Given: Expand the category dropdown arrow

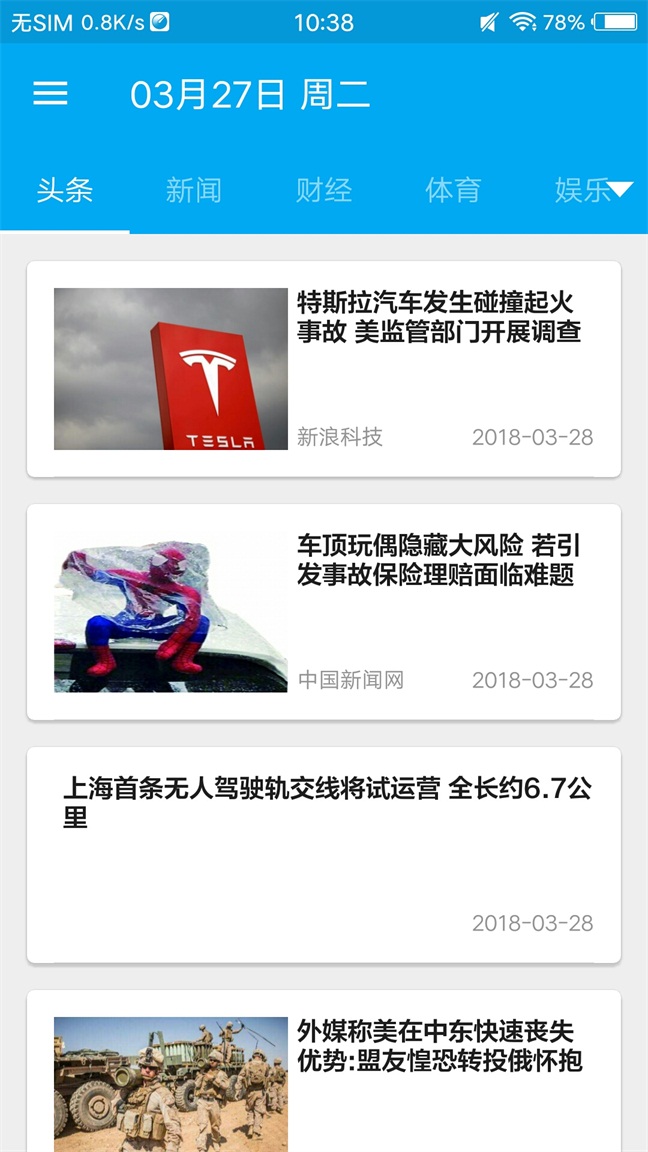Looking at the screenshot, I should [x=622, y=189].
